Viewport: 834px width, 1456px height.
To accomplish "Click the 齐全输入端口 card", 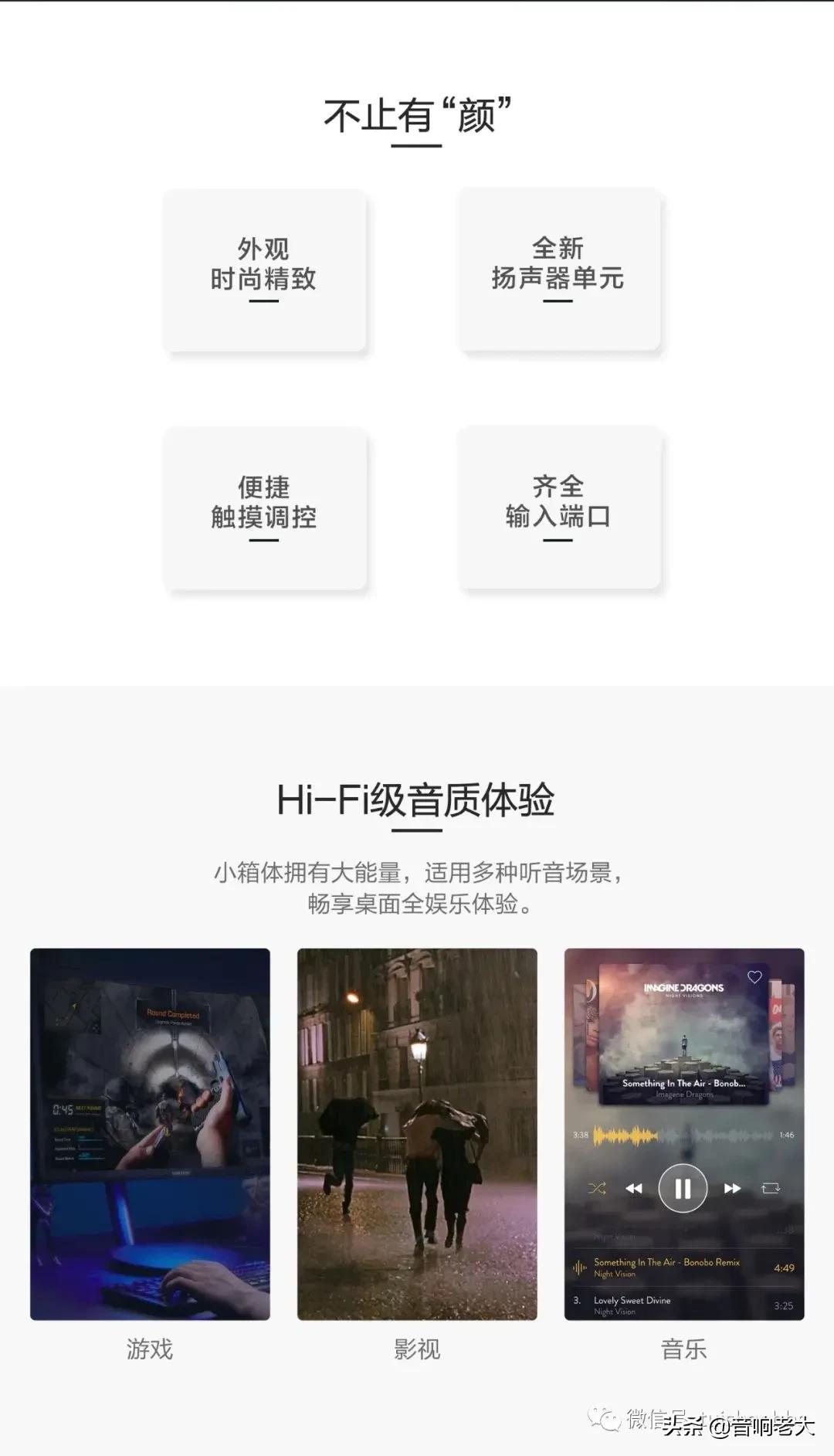I will [x=558, y=506].
